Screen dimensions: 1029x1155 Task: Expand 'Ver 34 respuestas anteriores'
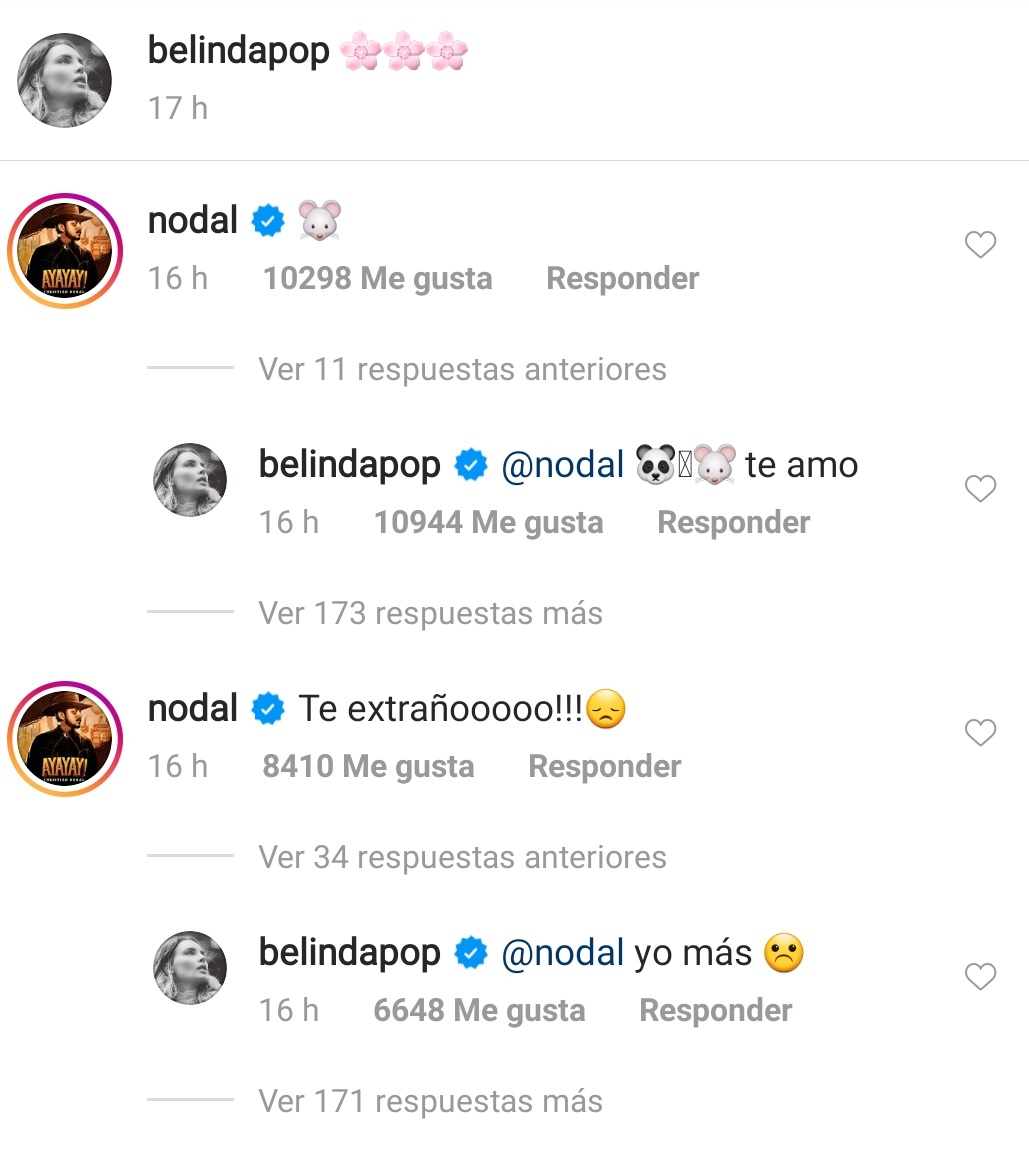[x=462, y=857]
